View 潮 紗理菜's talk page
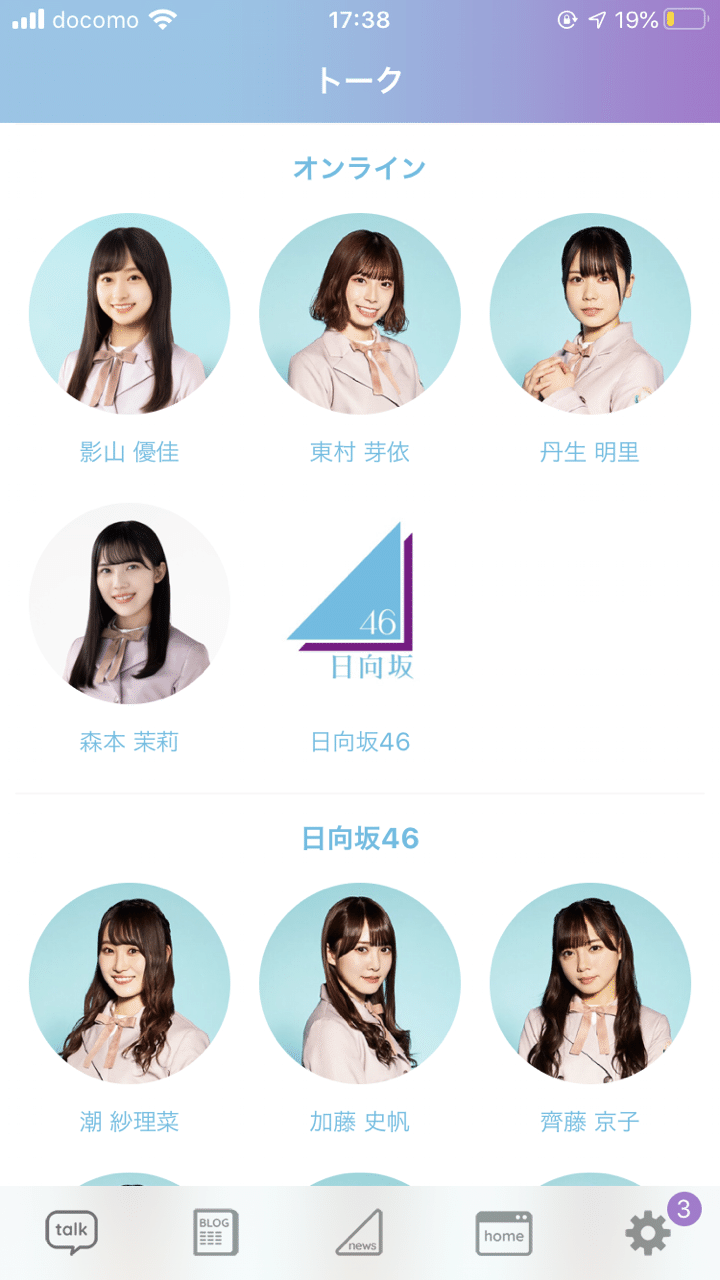This screenshot has width=720, height=1280. (129, 983)
